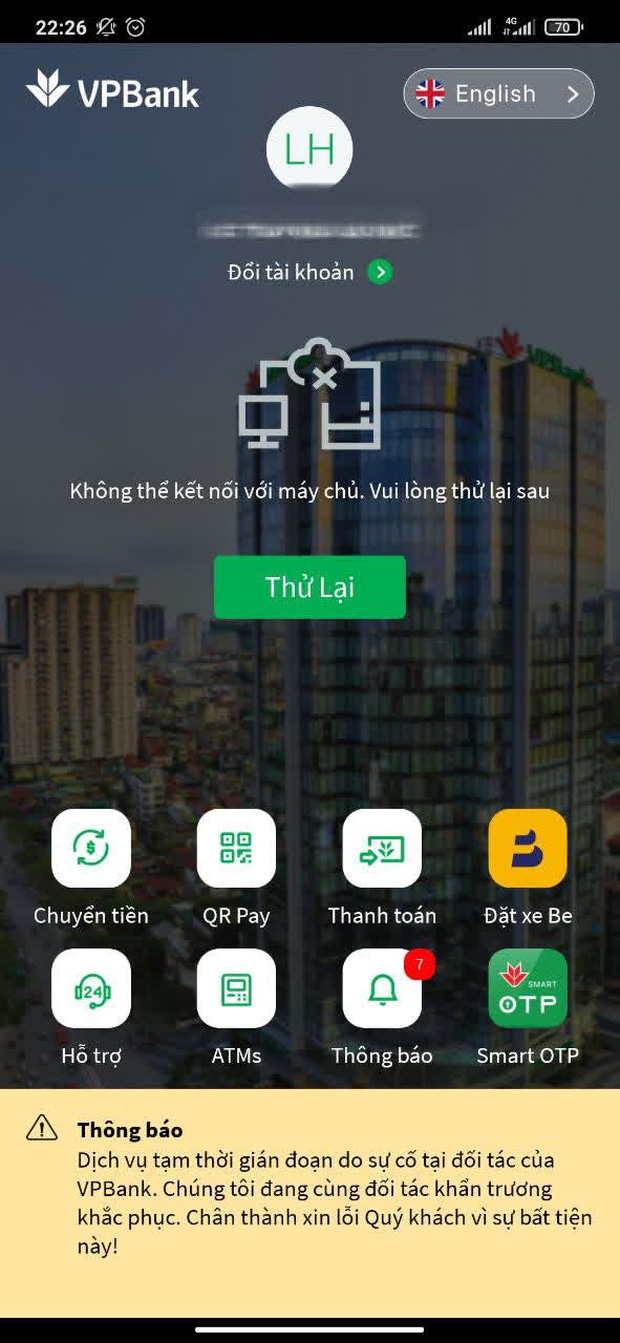Tap the LH profile avatar

309,149
